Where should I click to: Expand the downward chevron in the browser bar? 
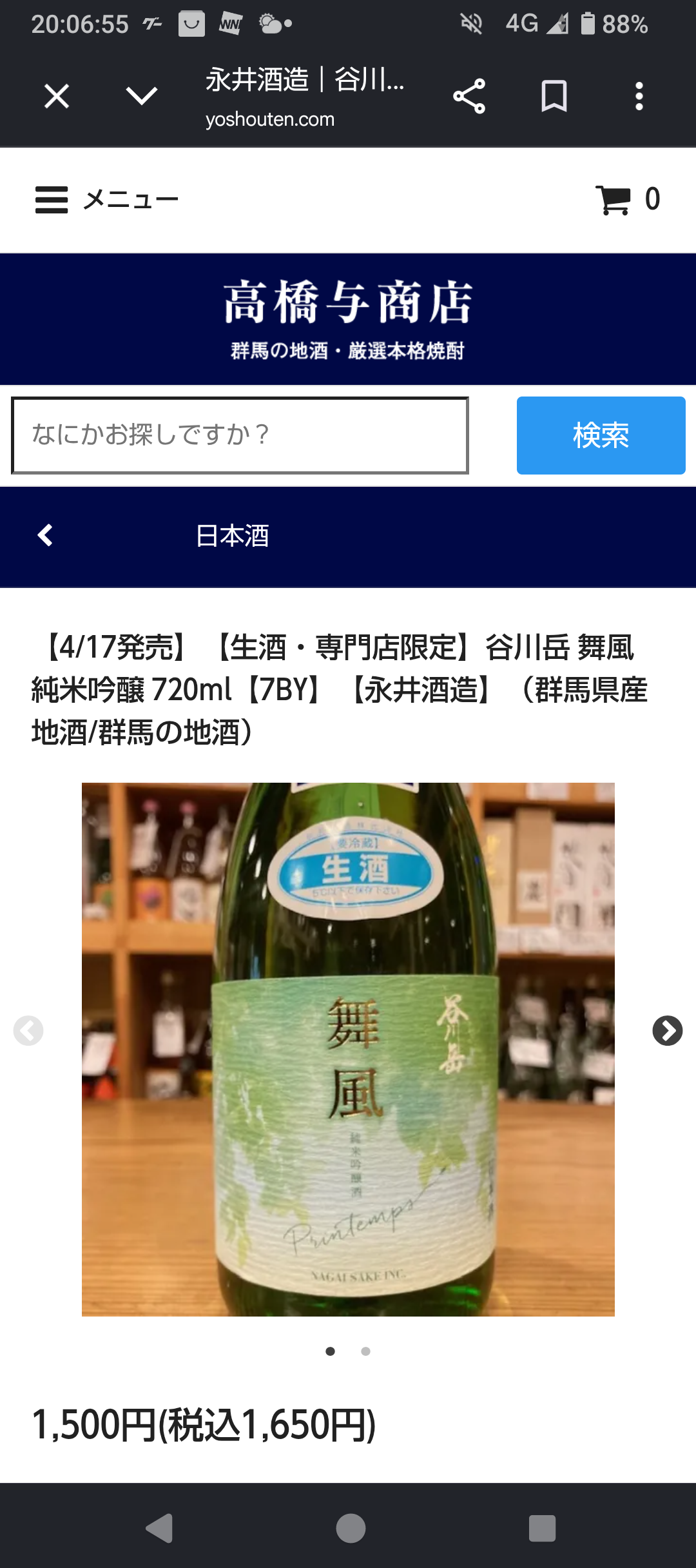click(142, 97)
